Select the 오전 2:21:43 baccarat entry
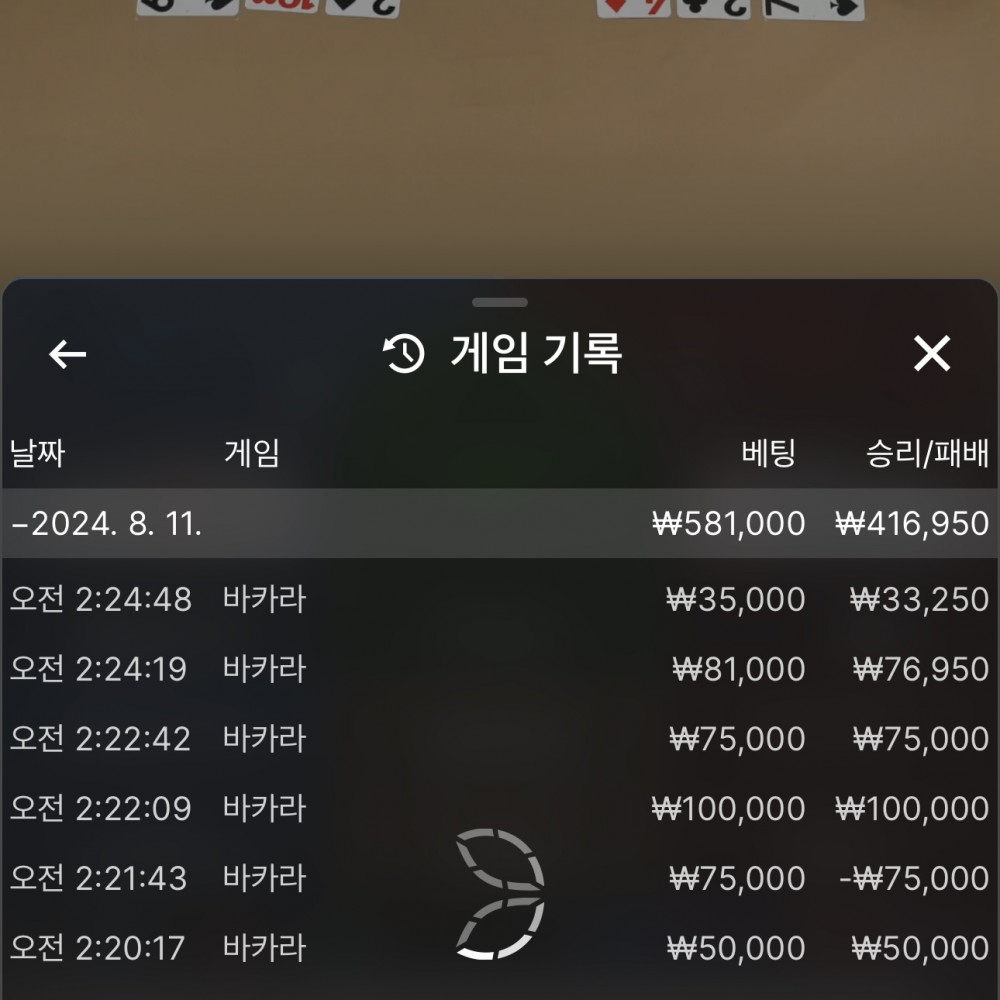Viewport: 1000px width, 1000px height. 498,878
